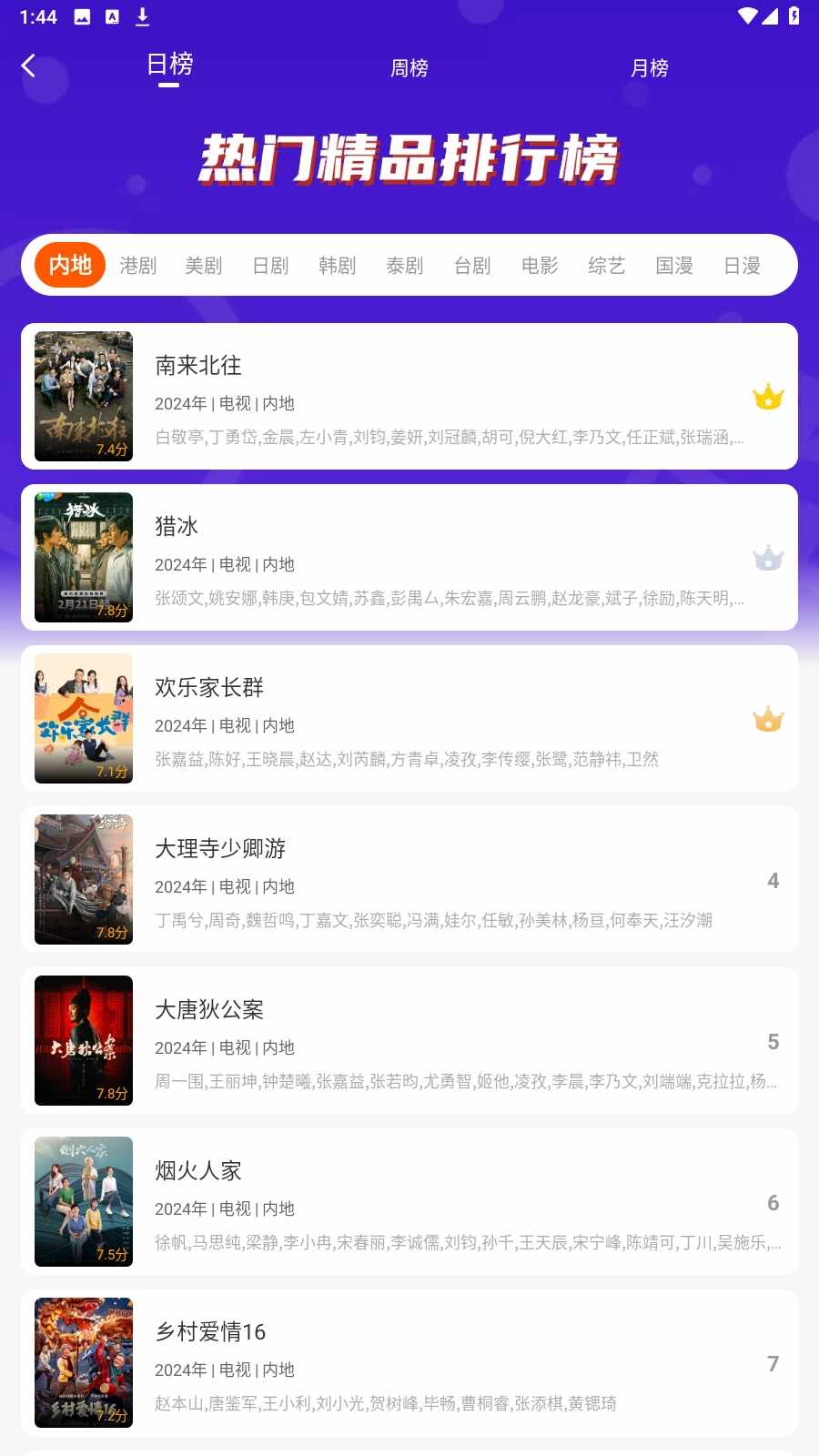Choose the 泰剧 category

tap(405, 266)
